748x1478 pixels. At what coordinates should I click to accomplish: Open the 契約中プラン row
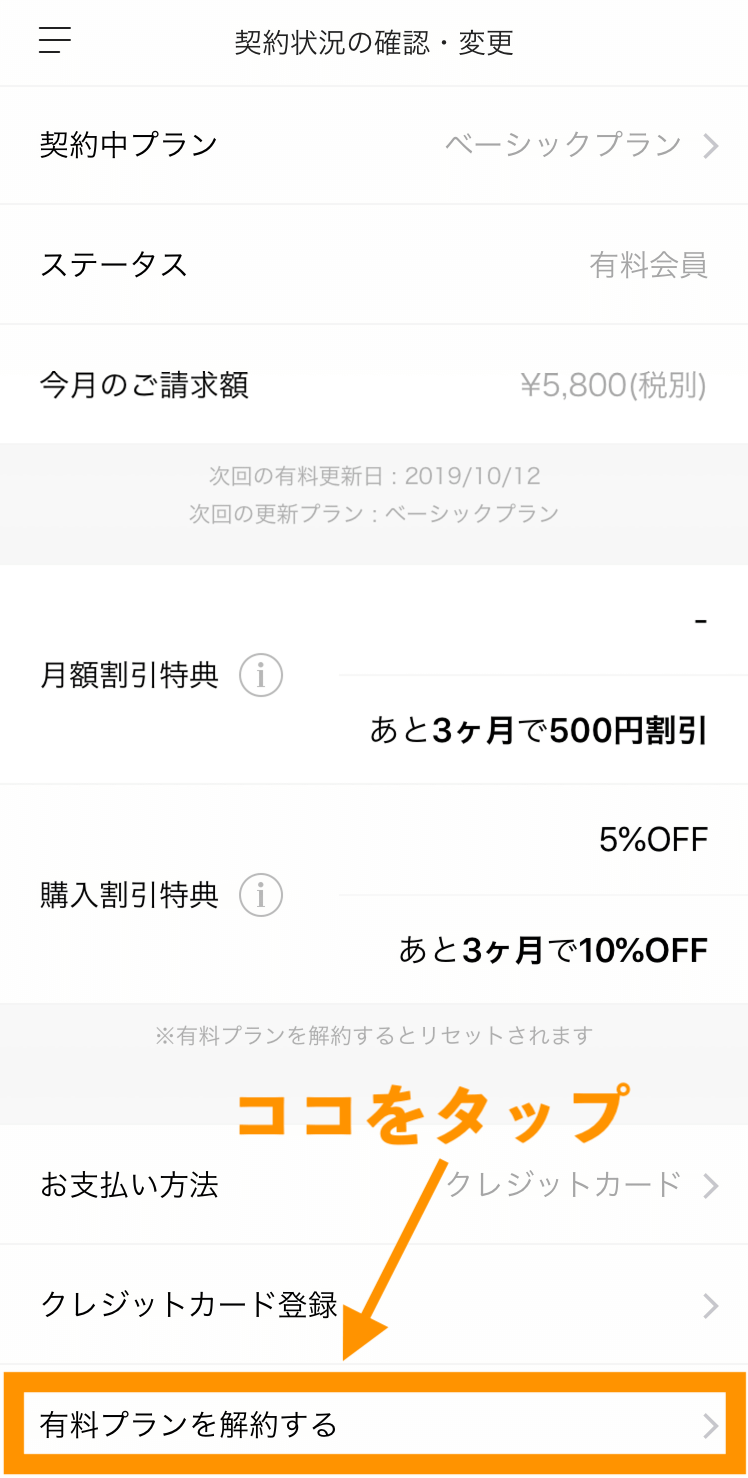pos(374,145)
